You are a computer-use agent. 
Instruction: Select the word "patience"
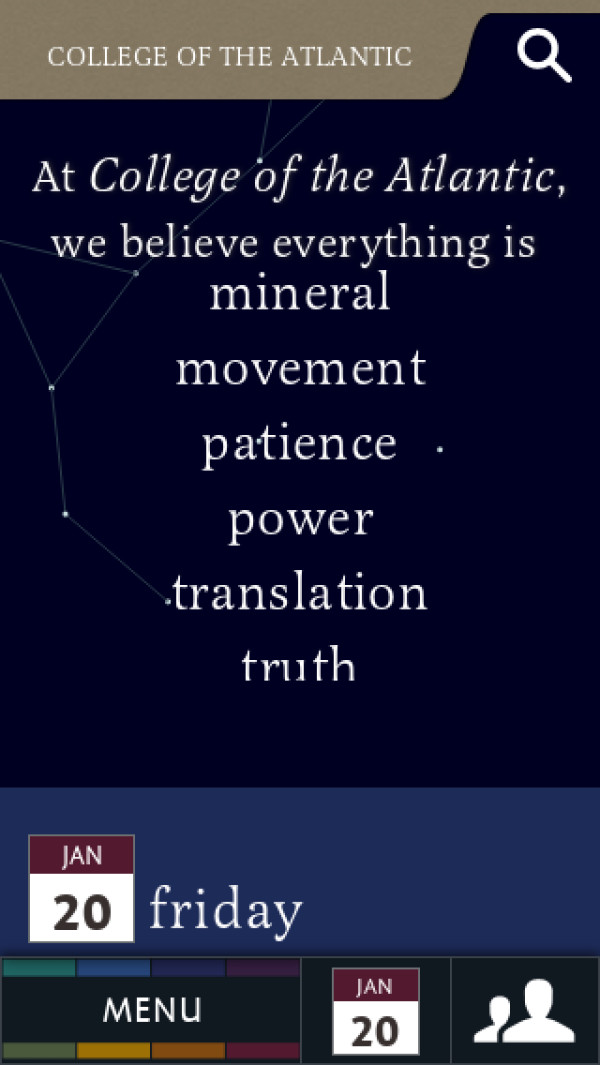pyautogui.click(x=299, y=444)
